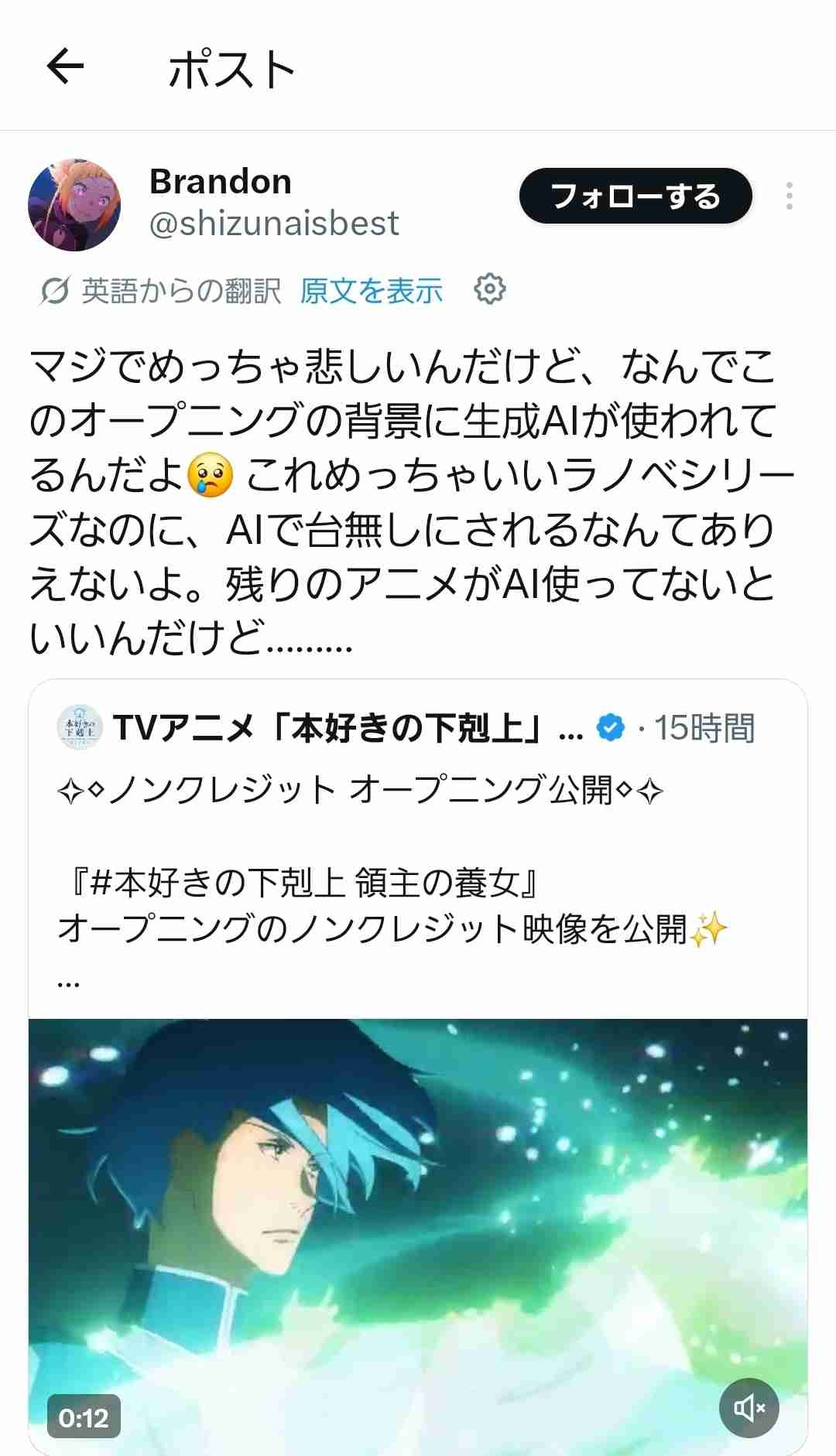The image size is (836, 1456).
Task: Follow Brandon with the フォローする button
Action: (x=635, y=197)
